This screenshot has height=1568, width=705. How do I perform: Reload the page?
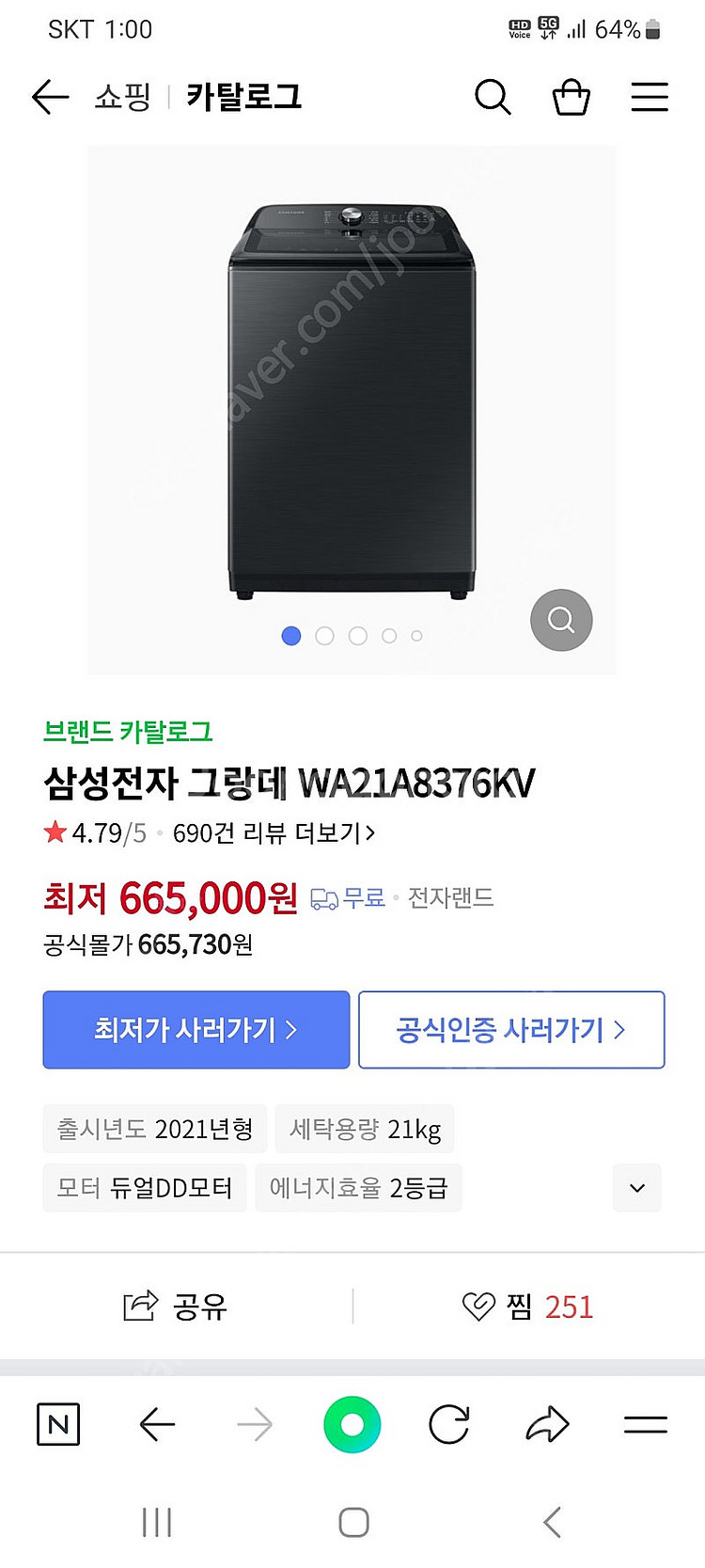(x=449, y=1425)
